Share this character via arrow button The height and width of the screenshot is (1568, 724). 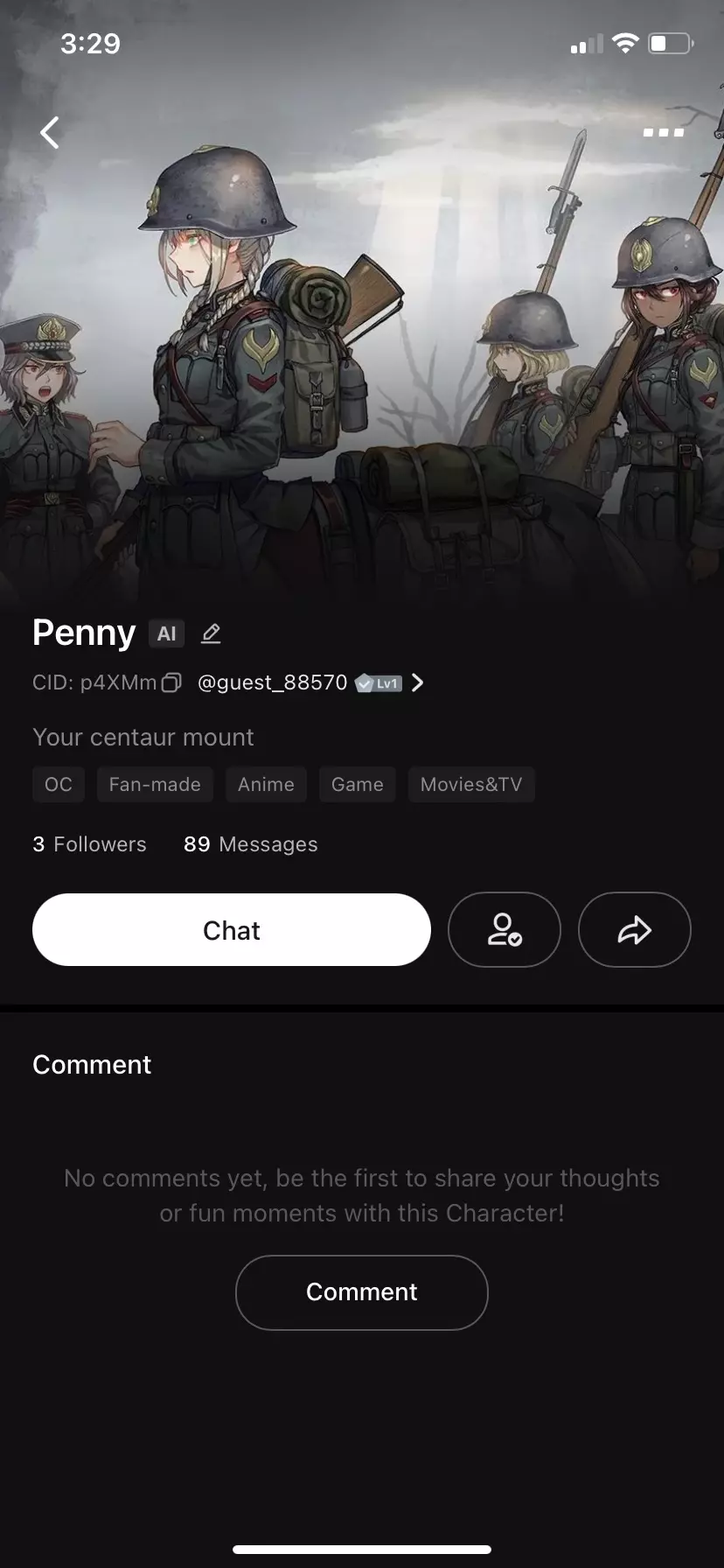635,930
